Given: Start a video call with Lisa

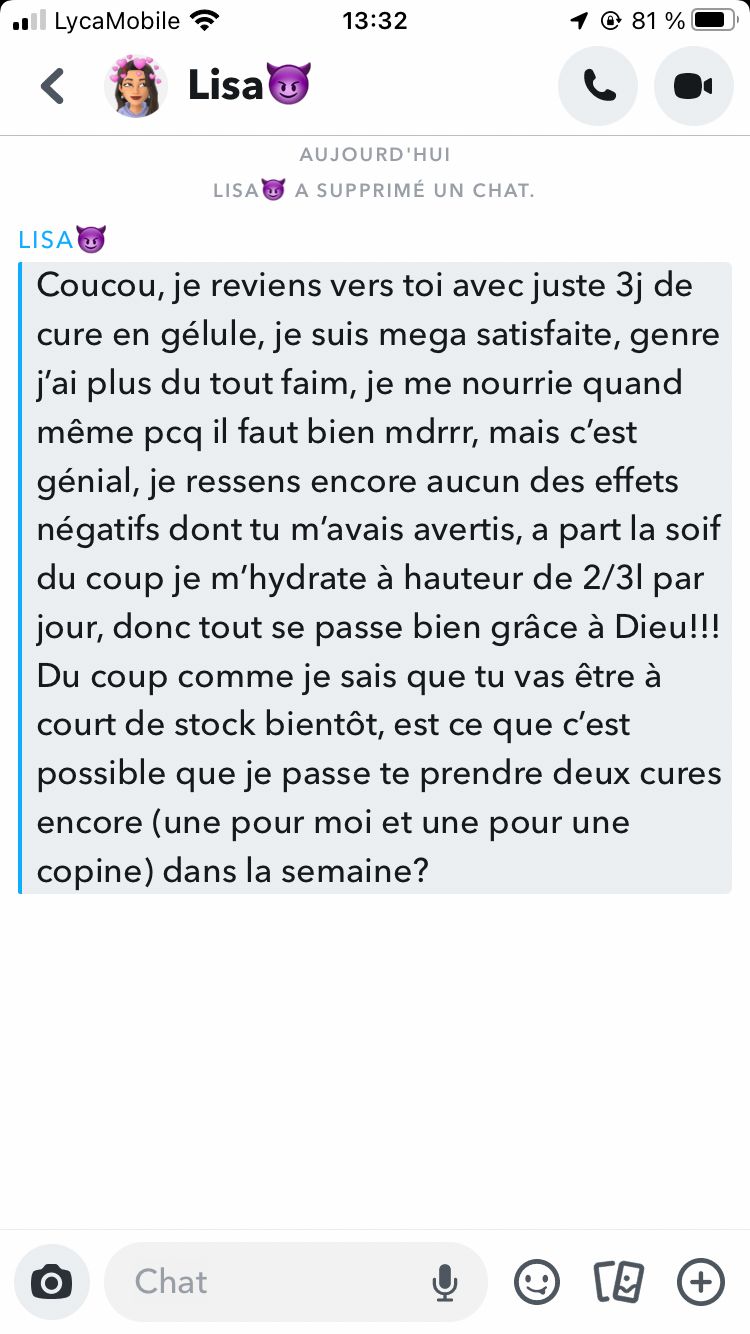Looking at the screenshot, I should tap(693, 86).
